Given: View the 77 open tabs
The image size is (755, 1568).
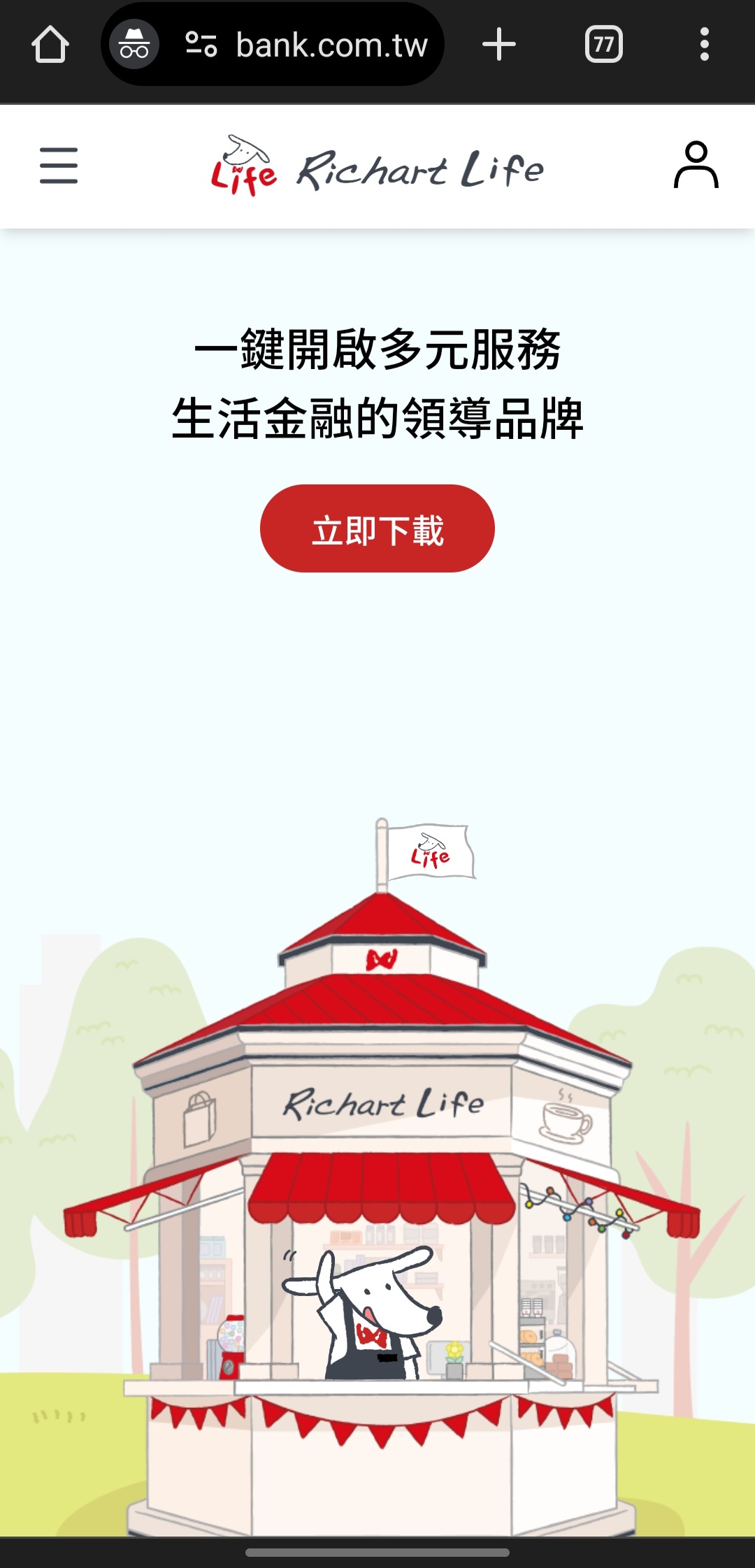Looking at the screenshot, I should click(603, 45).
